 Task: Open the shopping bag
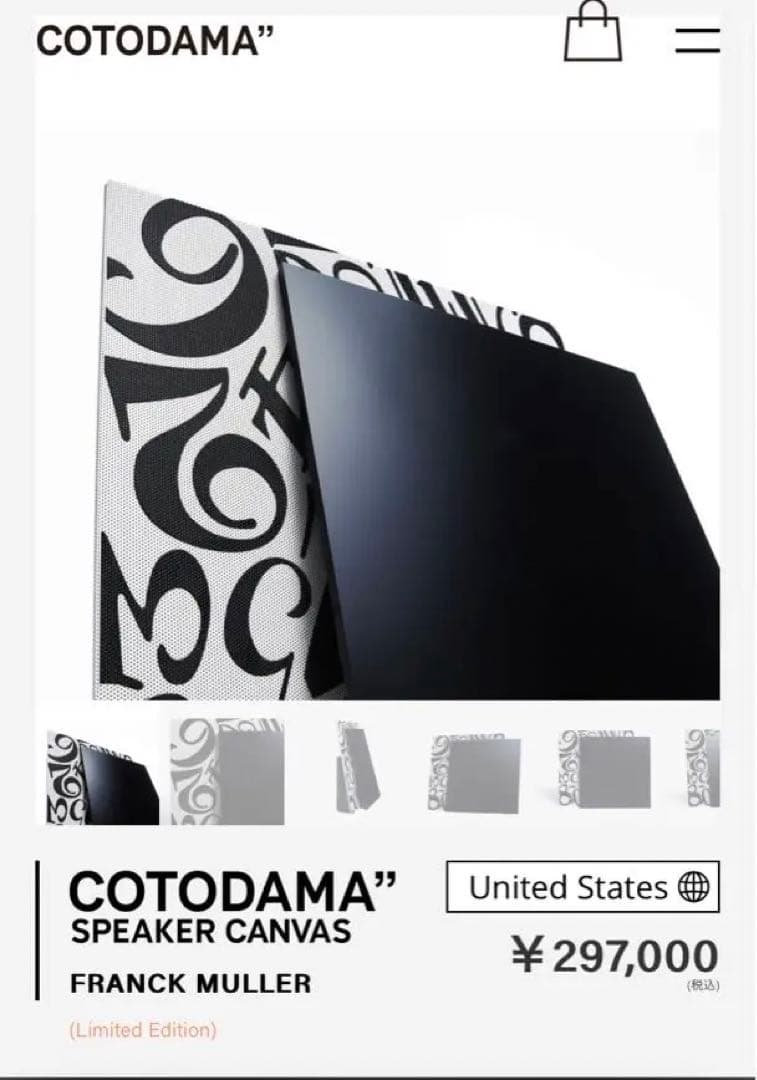click(593, 33)
